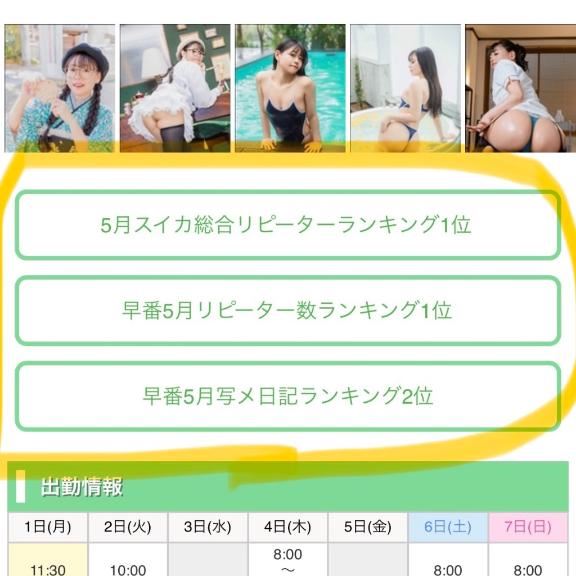Open the 5月スイカ総合リピーターランキング1位 badge
This screenshot has width=576, height=576.
288,225
